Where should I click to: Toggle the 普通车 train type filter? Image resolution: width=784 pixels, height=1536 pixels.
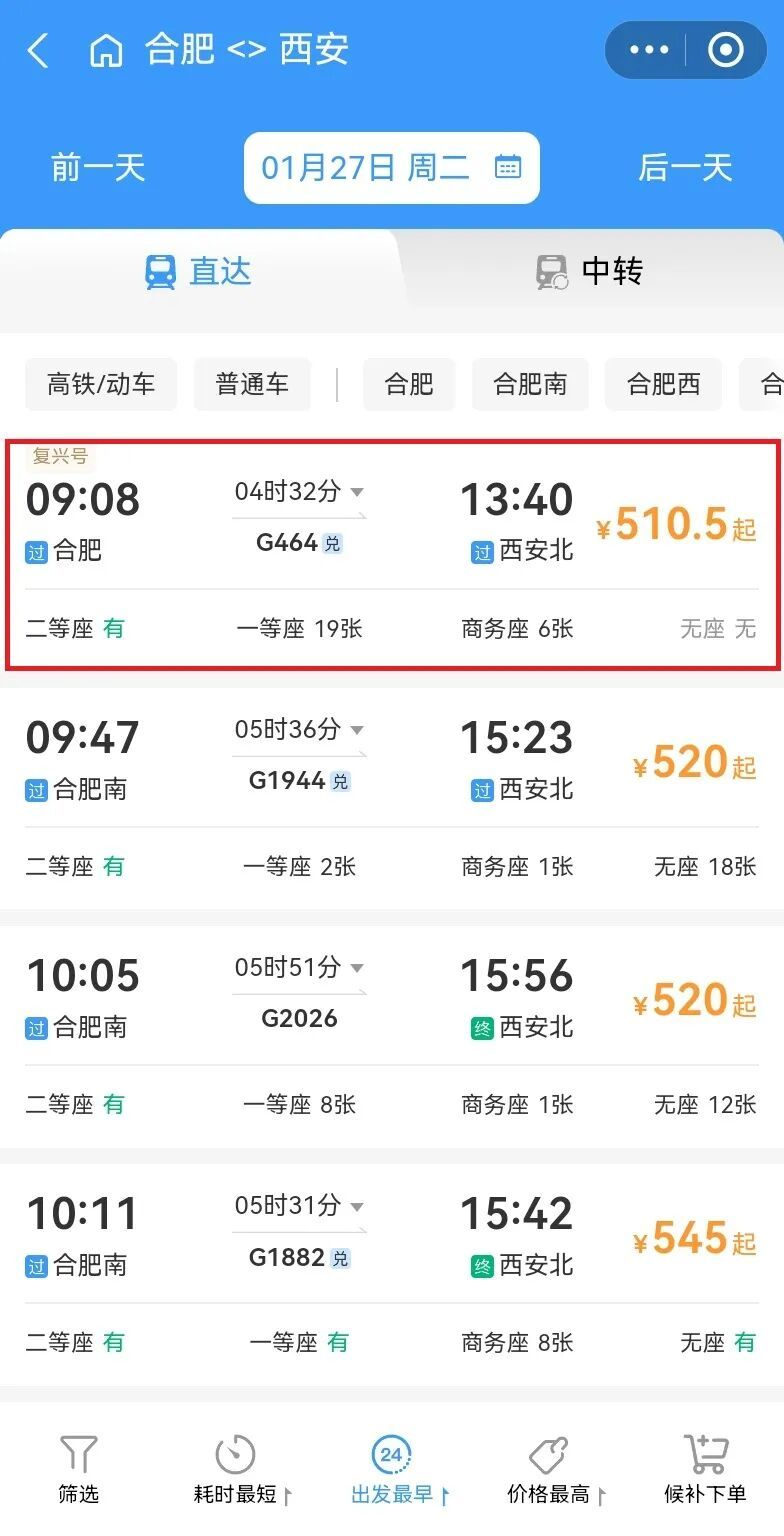click(252, 384)
